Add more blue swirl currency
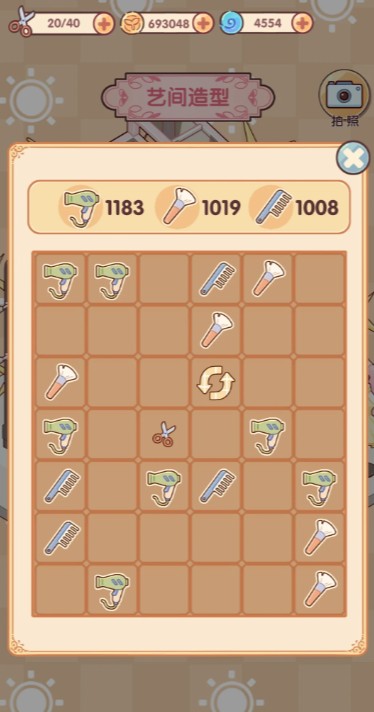The width and height of the screenshot is (374, 712). [302, 23]
